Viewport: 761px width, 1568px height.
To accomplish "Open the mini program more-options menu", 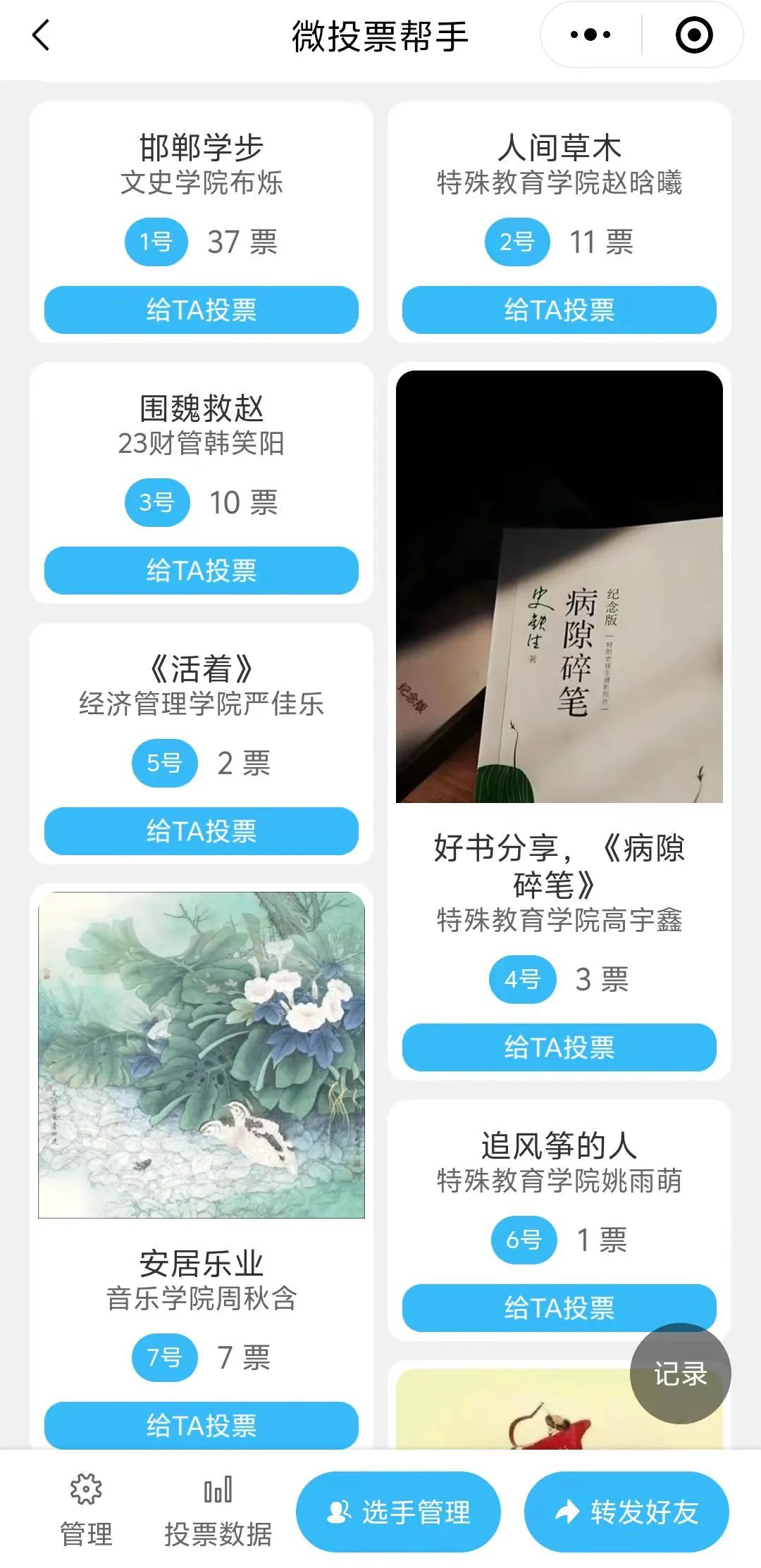I will [x=590, y=35].
